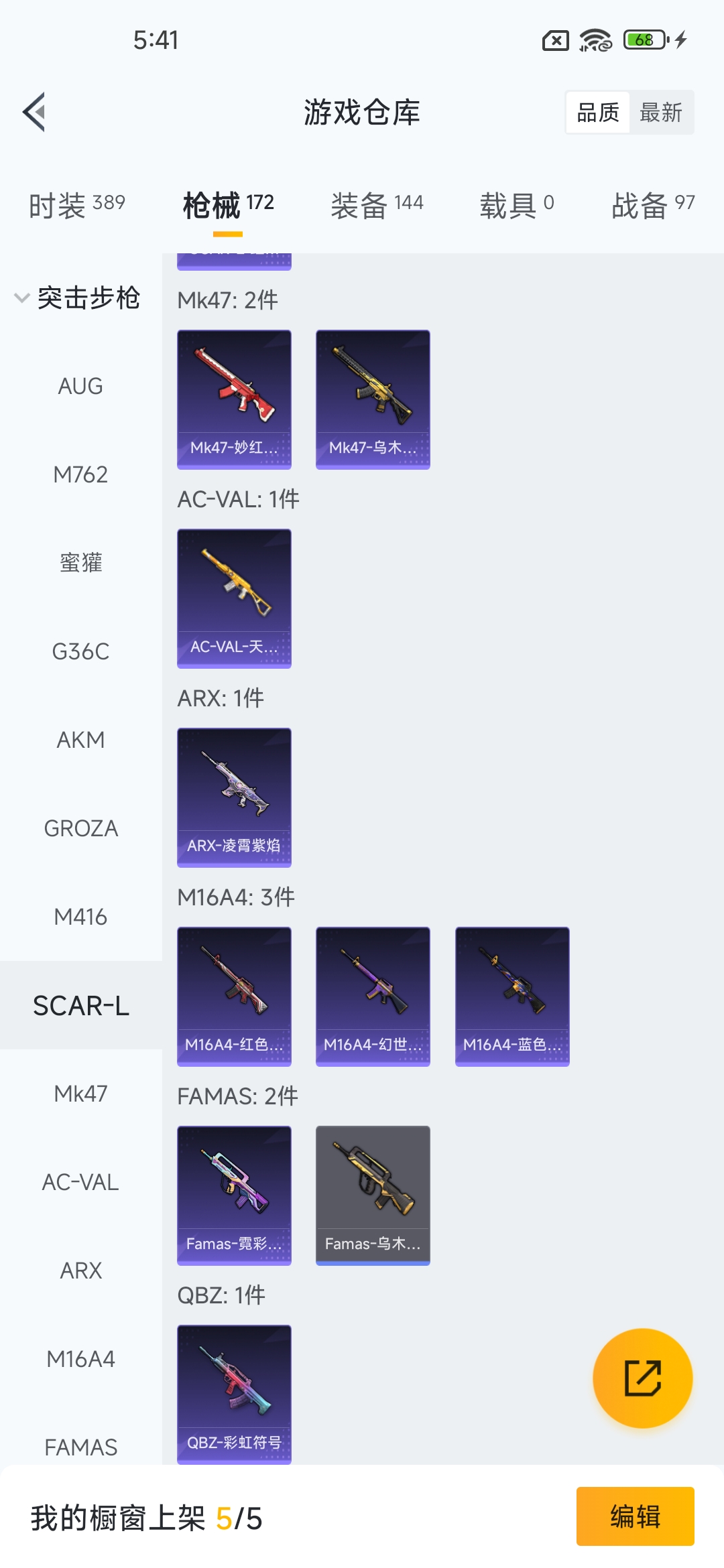Sort inventory by 最新
This screenshot has width=724, height=1568.
coord(661,113)
